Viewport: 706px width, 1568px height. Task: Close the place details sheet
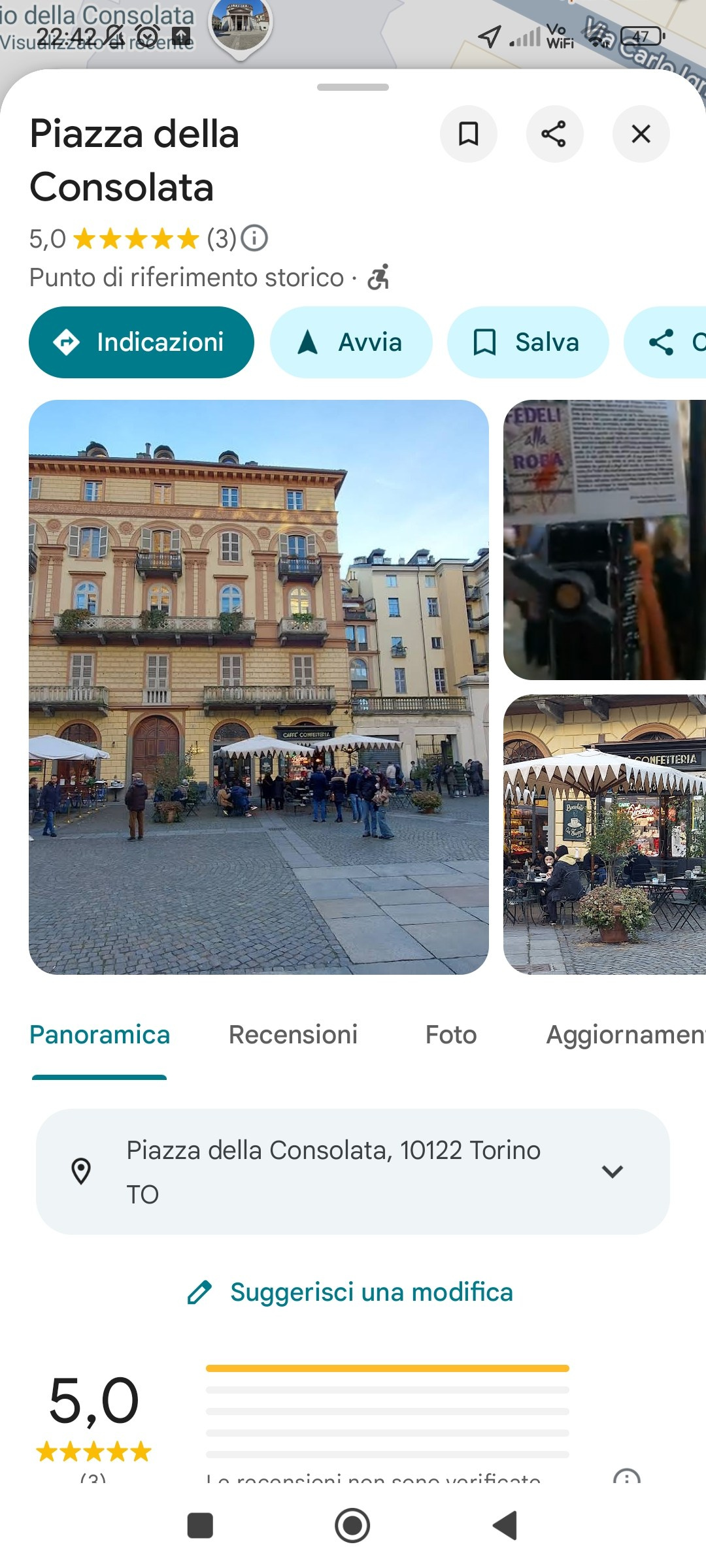[641, 134]
